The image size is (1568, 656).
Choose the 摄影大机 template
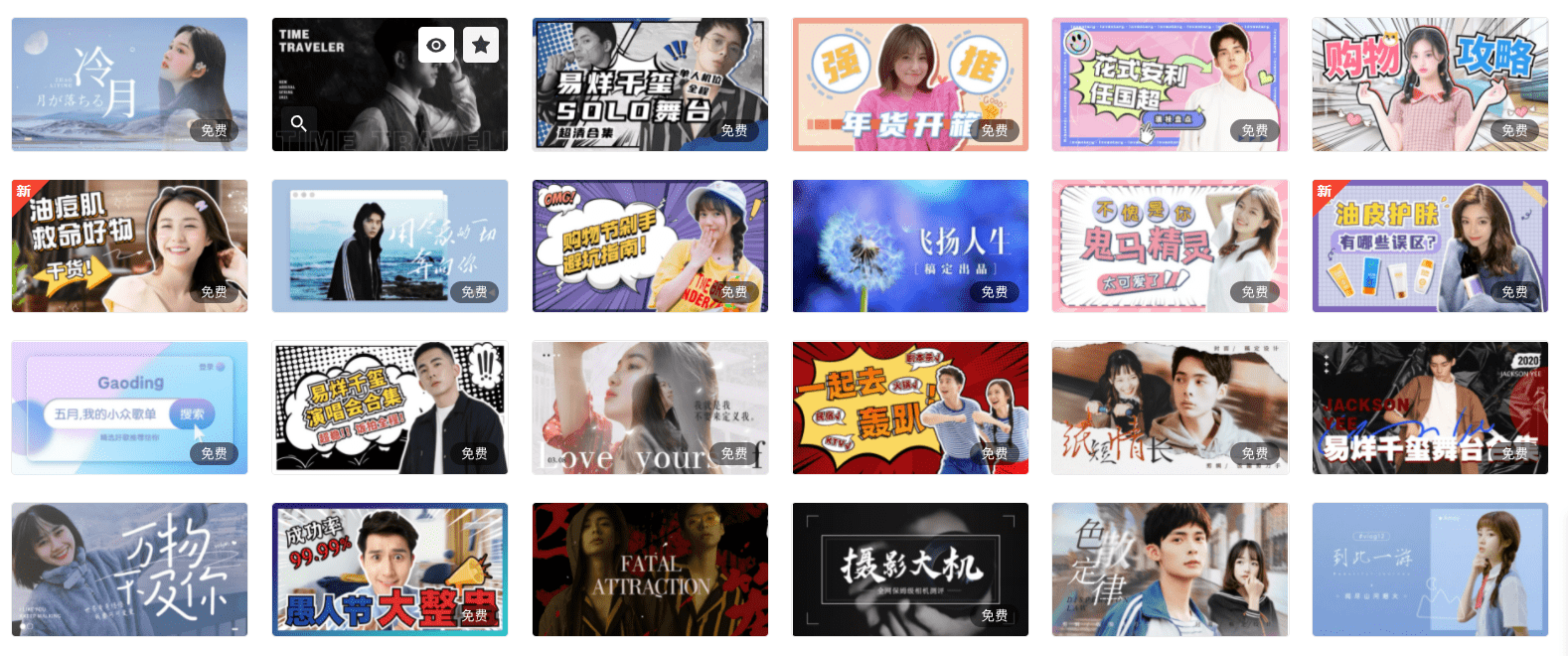(x=909, y=570)
